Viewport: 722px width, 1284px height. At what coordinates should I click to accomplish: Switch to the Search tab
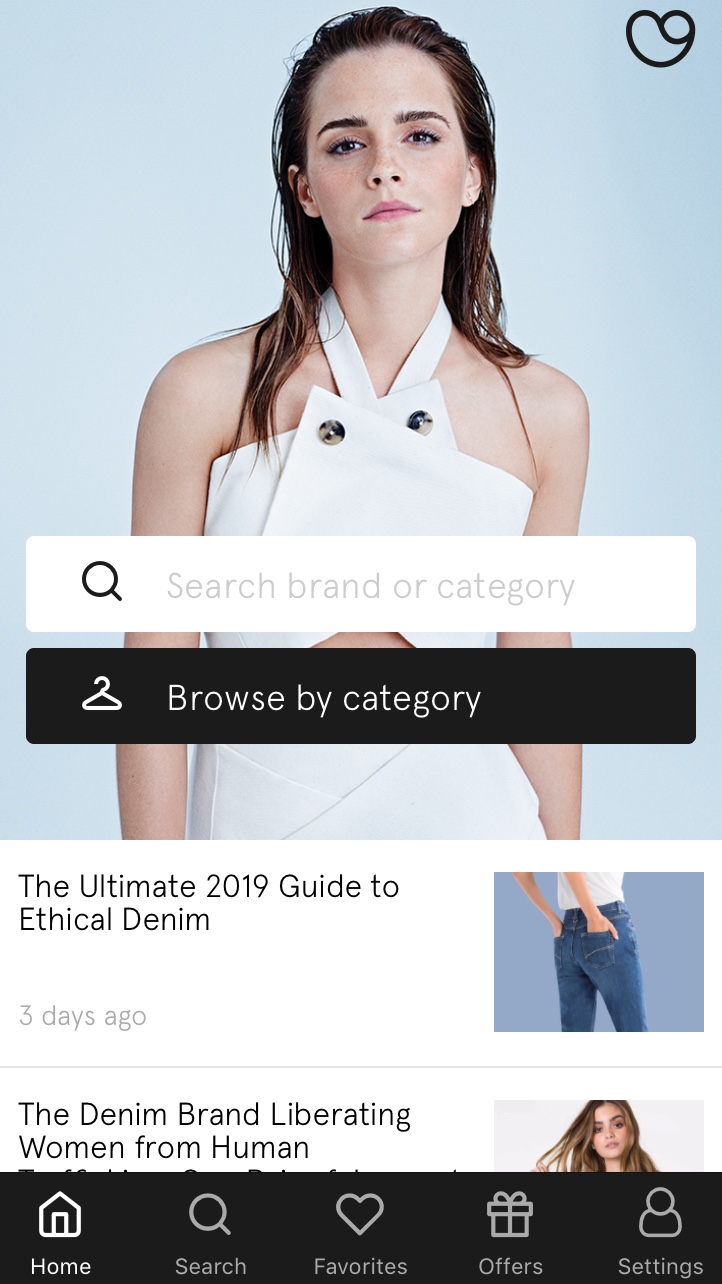tap(210, 1232)
